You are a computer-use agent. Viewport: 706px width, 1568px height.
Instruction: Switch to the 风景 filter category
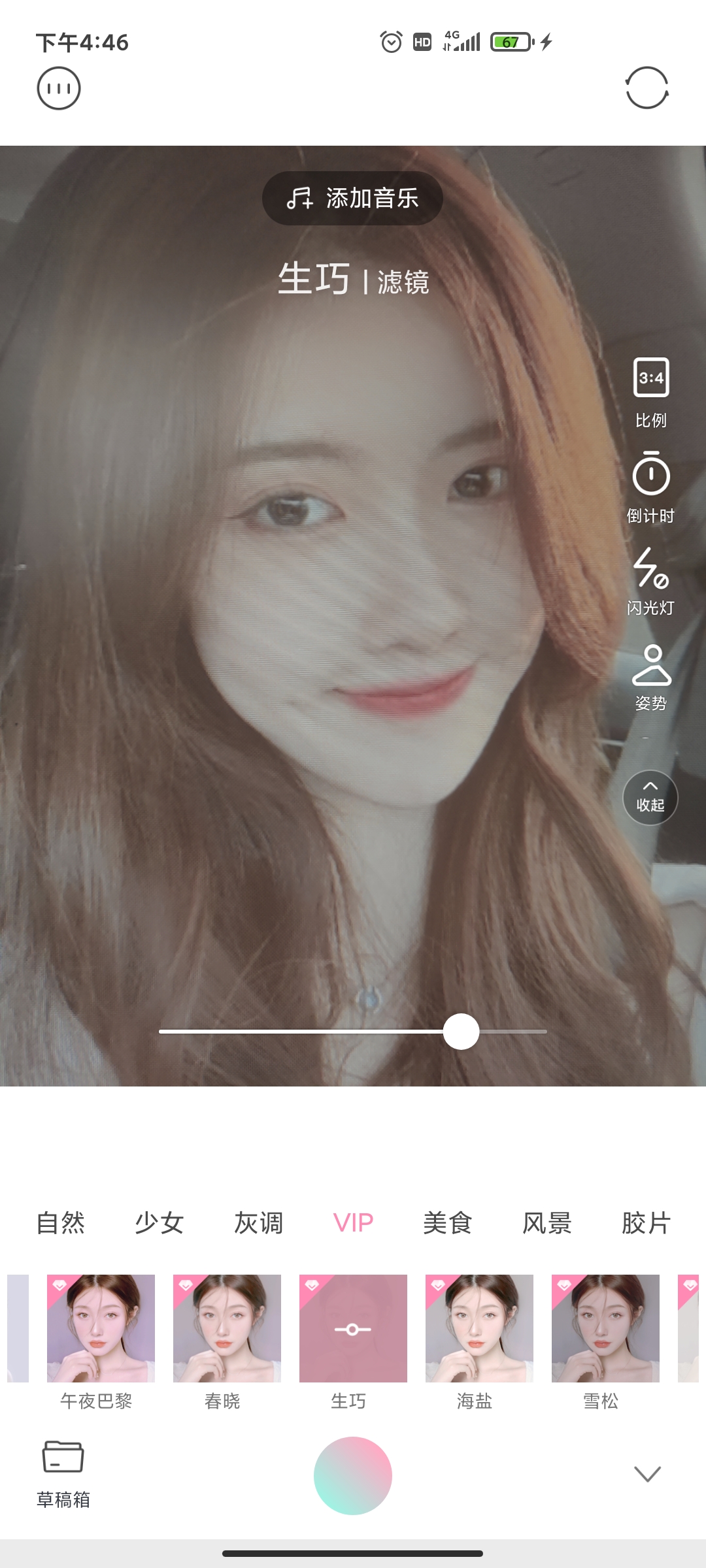tap(547, 1223)
